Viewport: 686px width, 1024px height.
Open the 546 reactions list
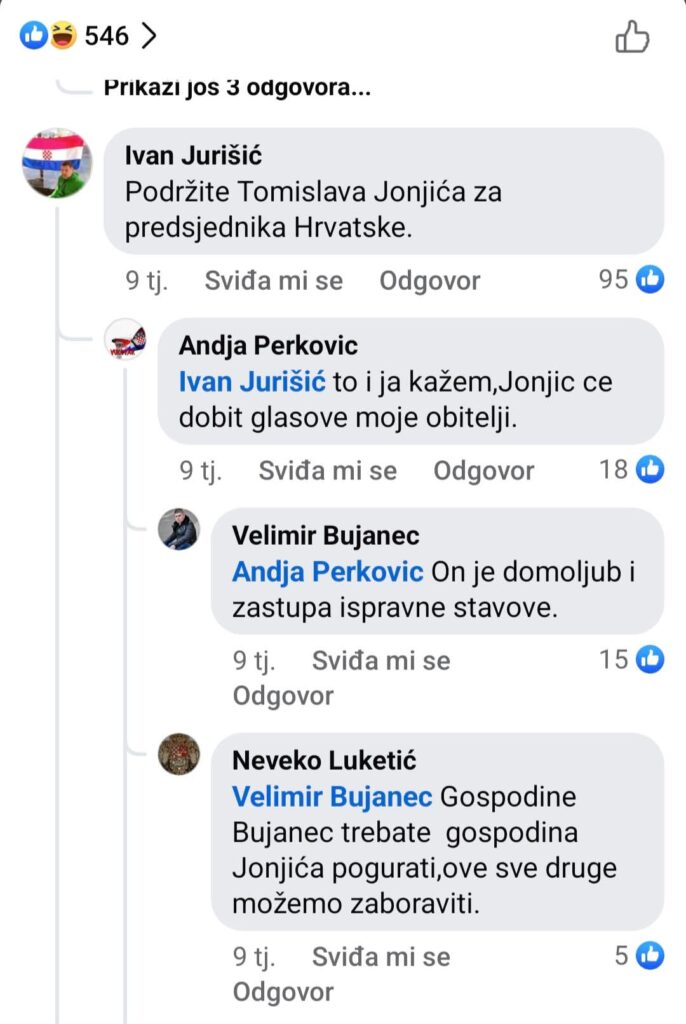(90, 37)
